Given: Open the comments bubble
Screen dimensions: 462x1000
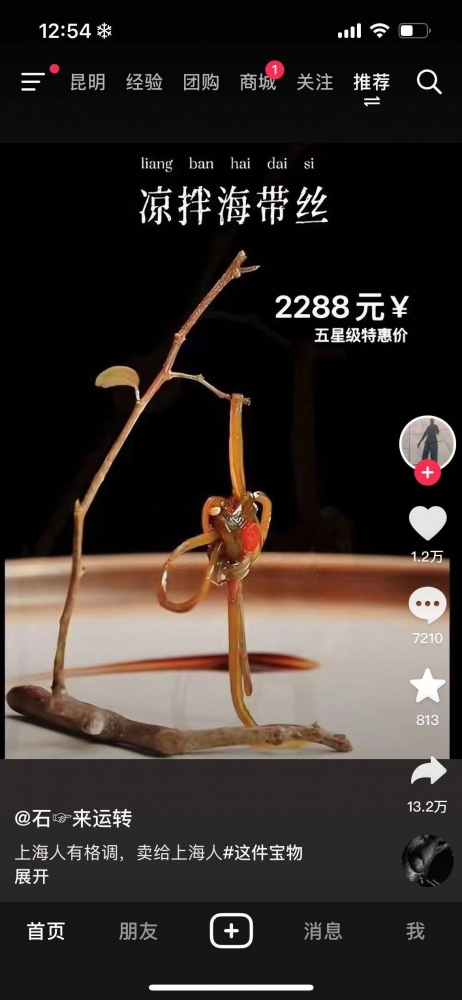Looking at the screenshot, I should pyautogui.click(x=428, y=605).
